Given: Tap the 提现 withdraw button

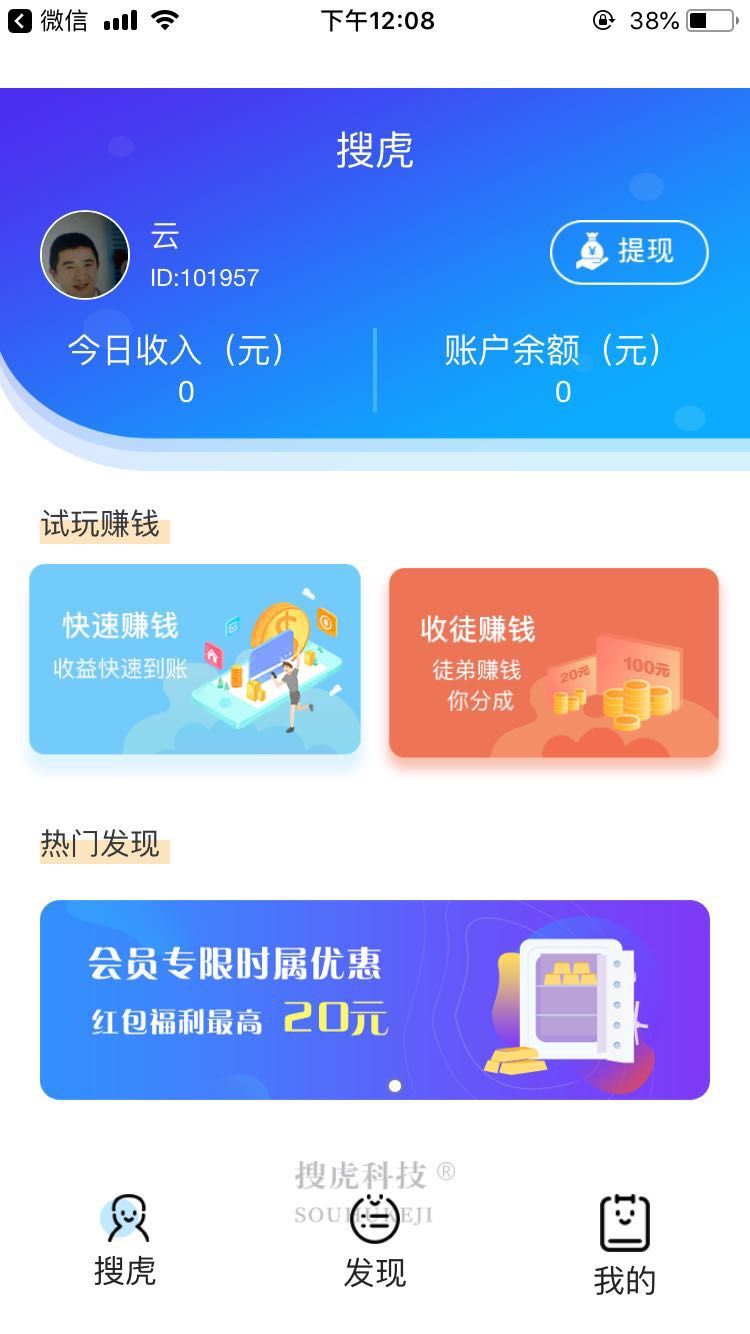Looking at the screenshot, I should click(629, 252).
